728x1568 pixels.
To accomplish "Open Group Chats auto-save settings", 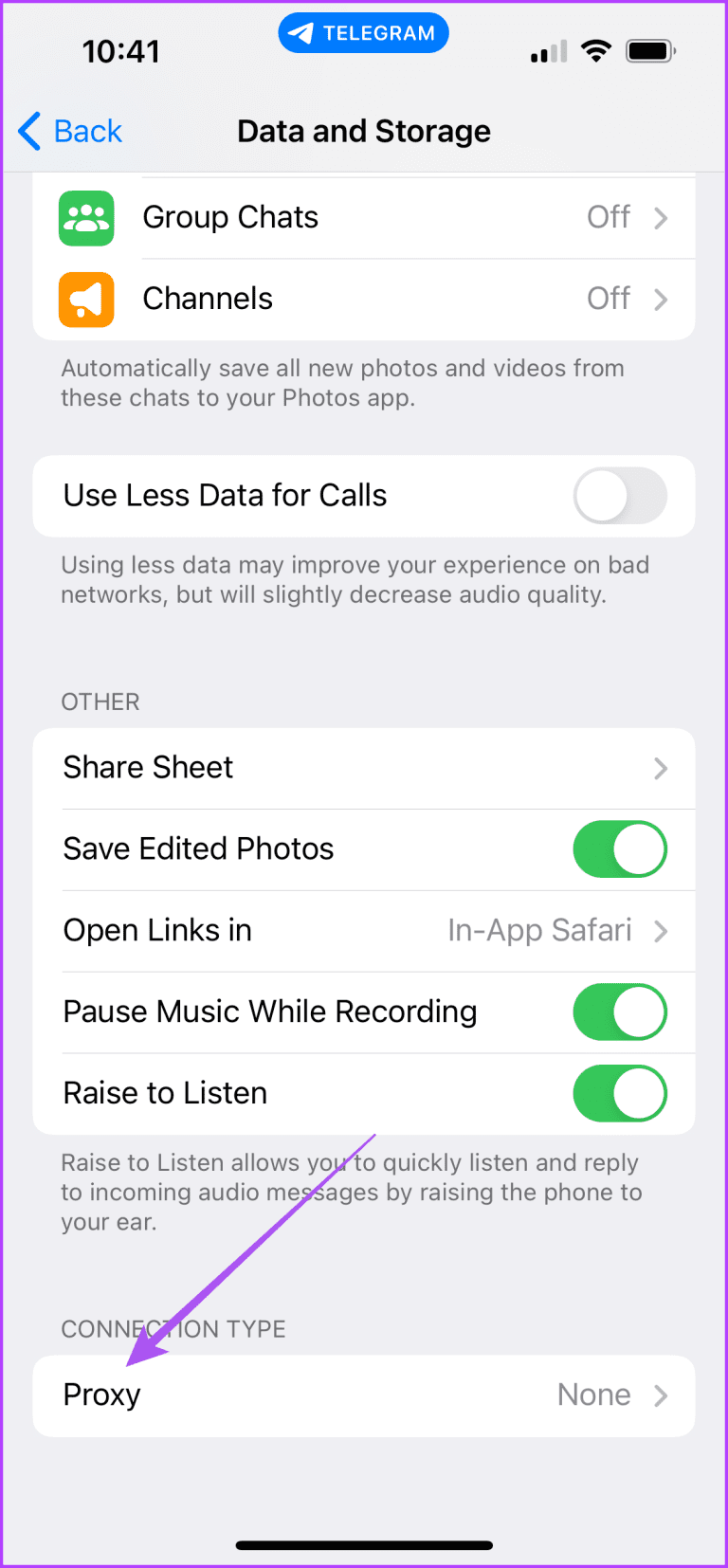I will click(x=364, y=218).
